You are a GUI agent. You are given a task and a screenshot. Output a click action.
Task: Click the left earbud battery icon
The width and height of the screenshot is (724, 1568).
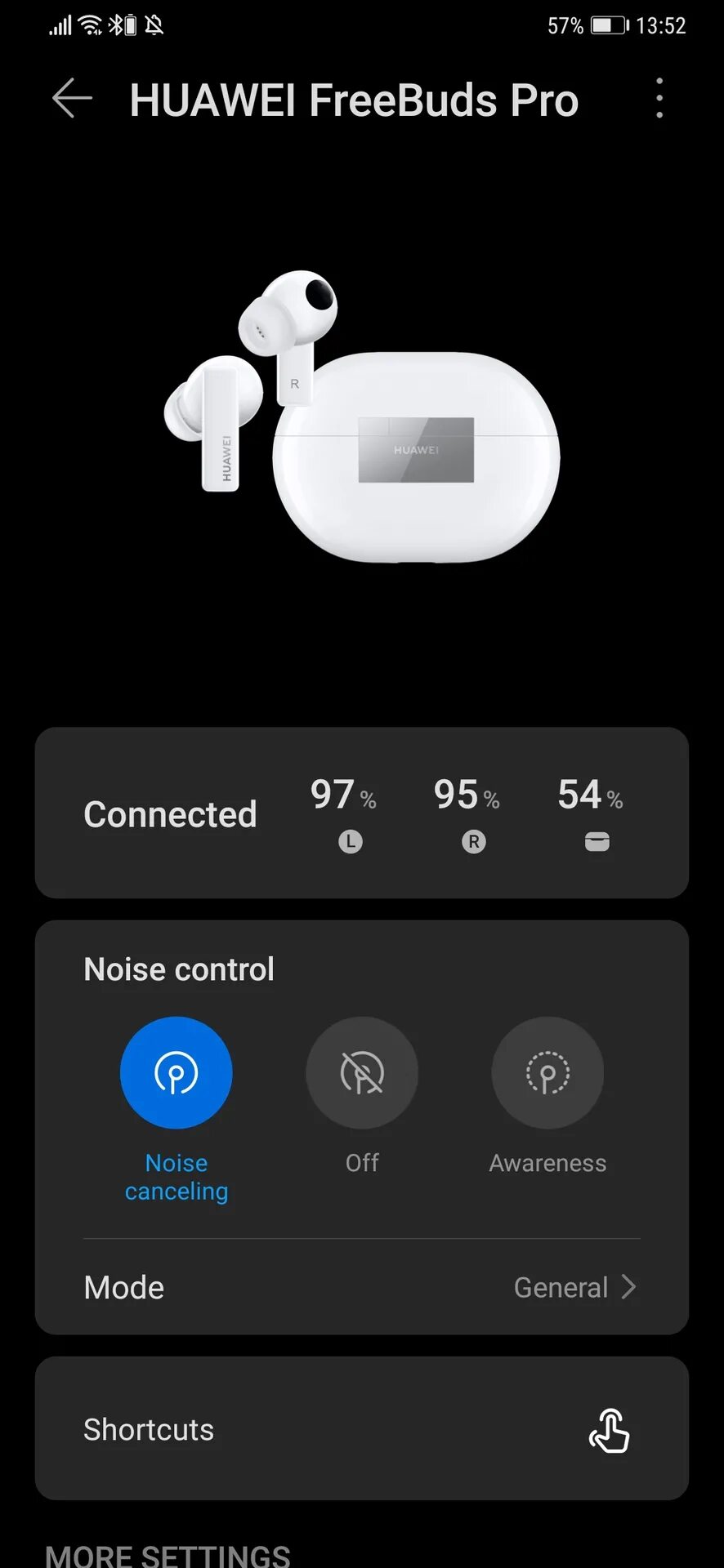point(350,841)
